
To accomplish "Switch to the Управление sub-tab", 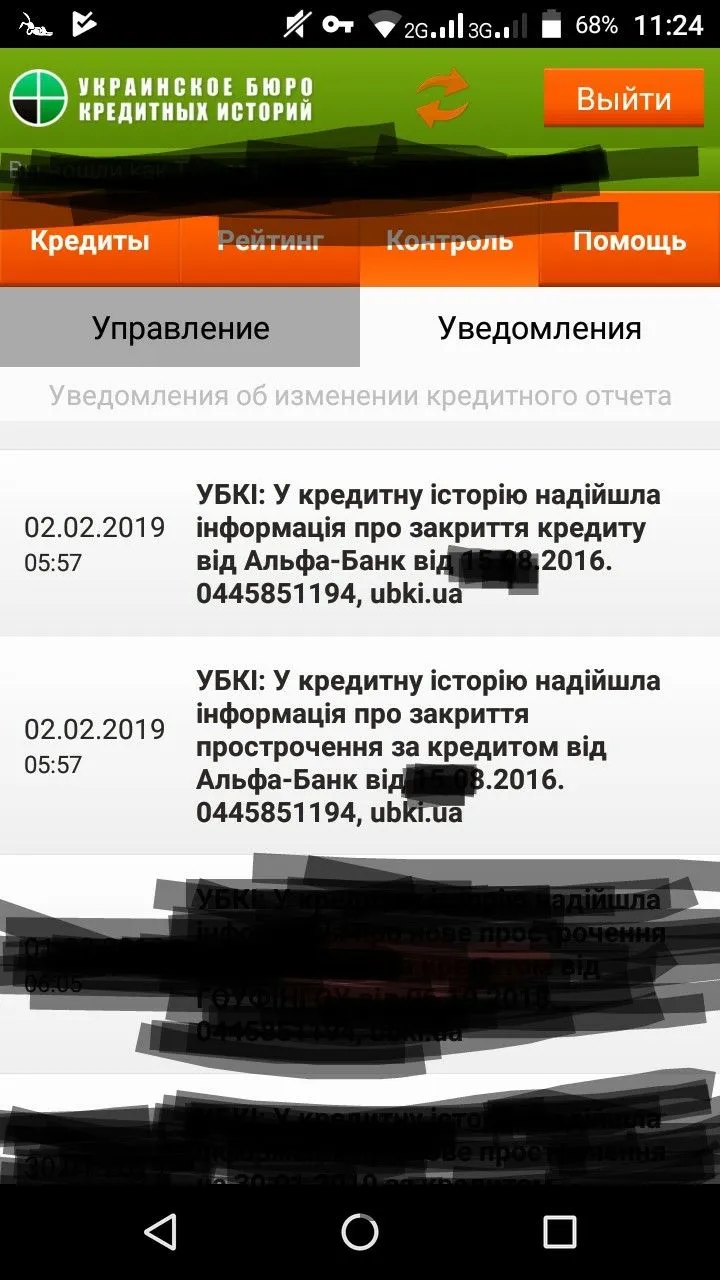I will click(x=180, y=328).
